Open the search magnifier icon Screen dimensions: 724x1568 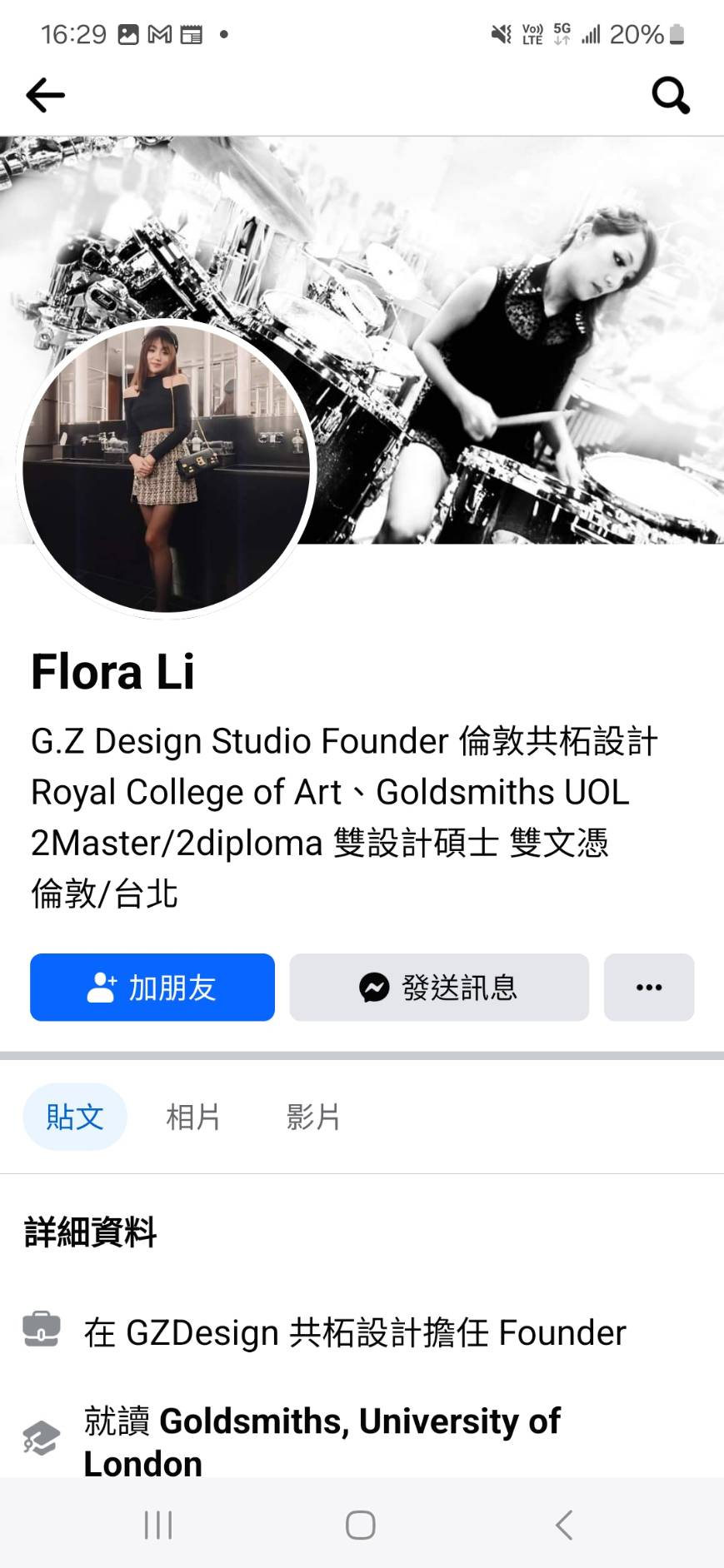[671, 95]
